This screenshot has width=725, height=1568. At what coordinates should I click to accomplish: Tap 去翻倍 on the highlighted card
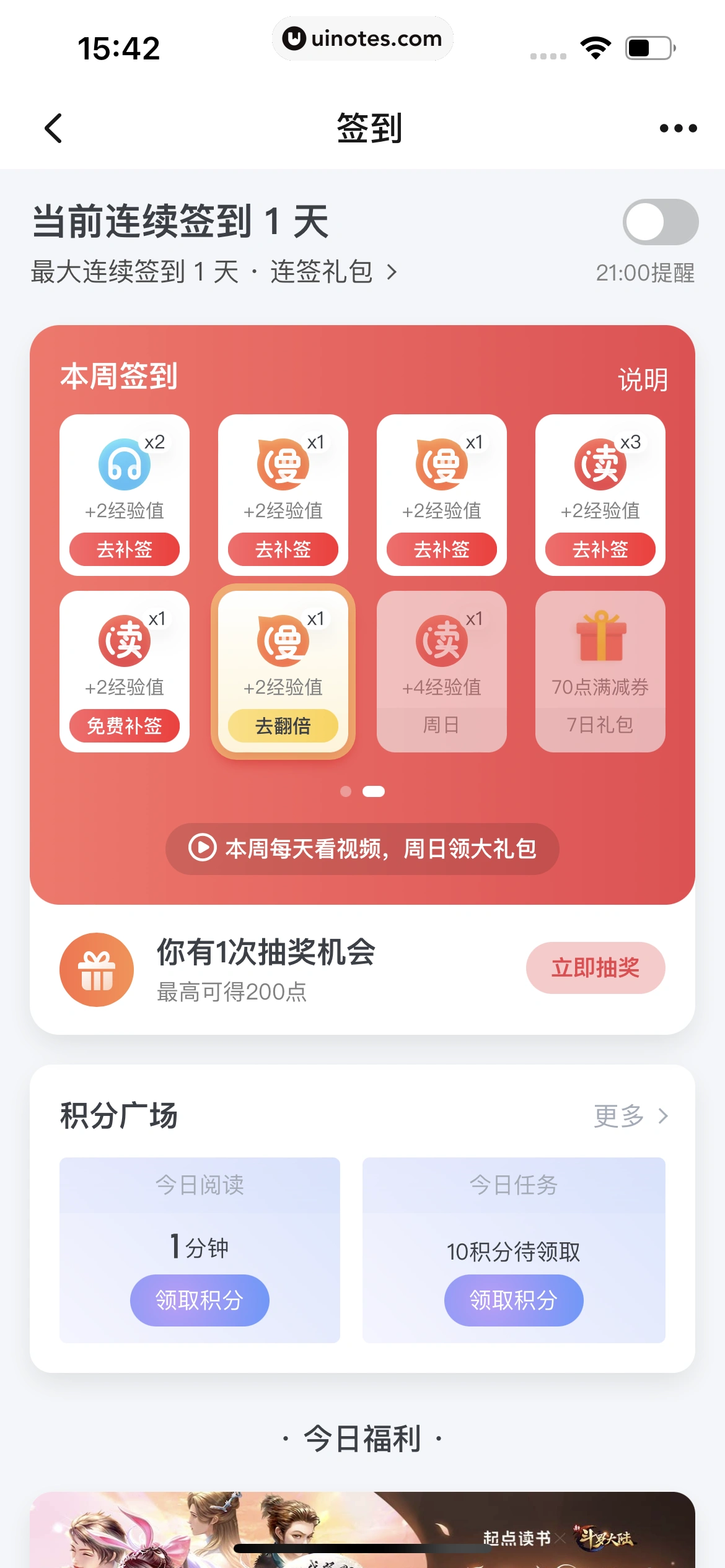(x=283, y=726)
